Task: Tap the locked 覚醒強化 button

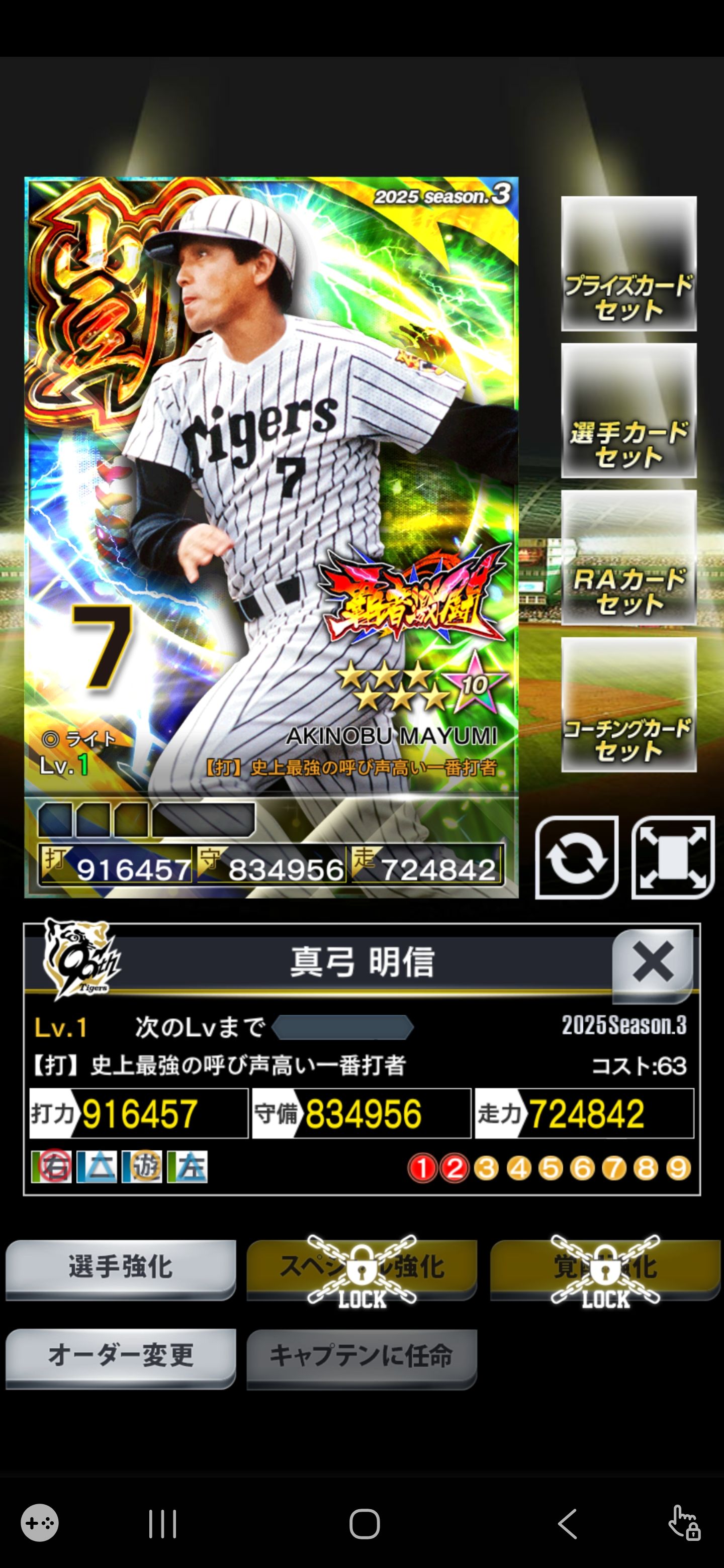Action: click(605, 1268)
